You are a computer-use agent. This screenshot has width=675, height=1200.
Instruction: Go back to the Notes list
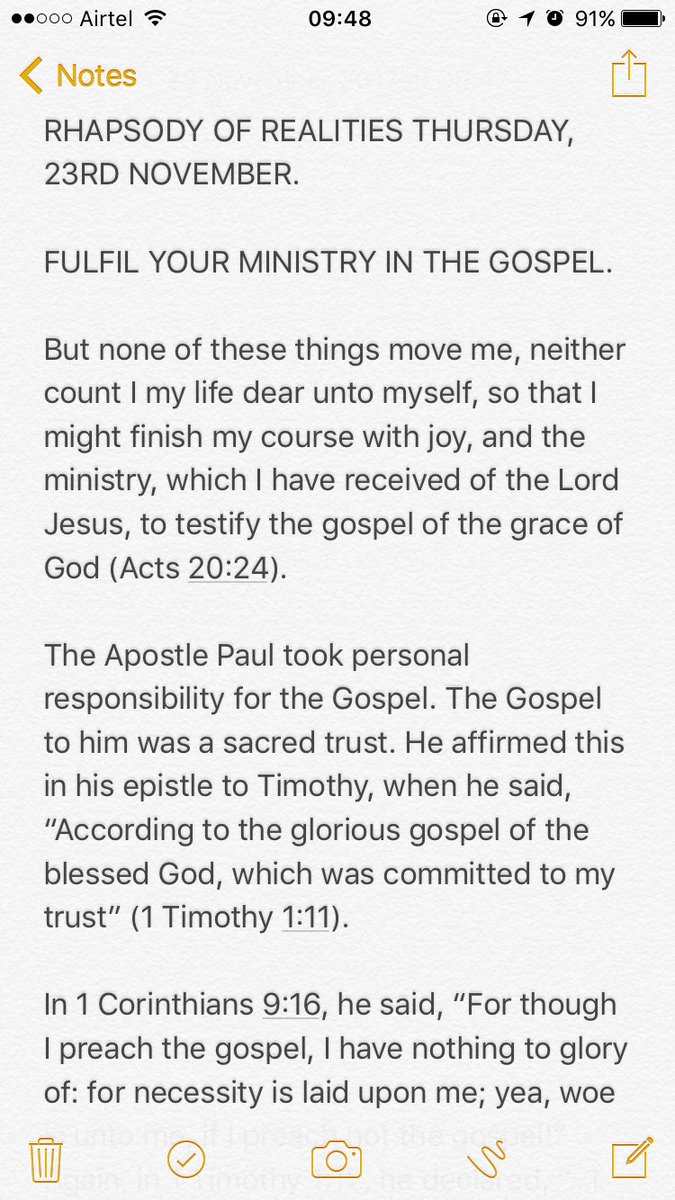pyautogui.click(x=78, y=76)
